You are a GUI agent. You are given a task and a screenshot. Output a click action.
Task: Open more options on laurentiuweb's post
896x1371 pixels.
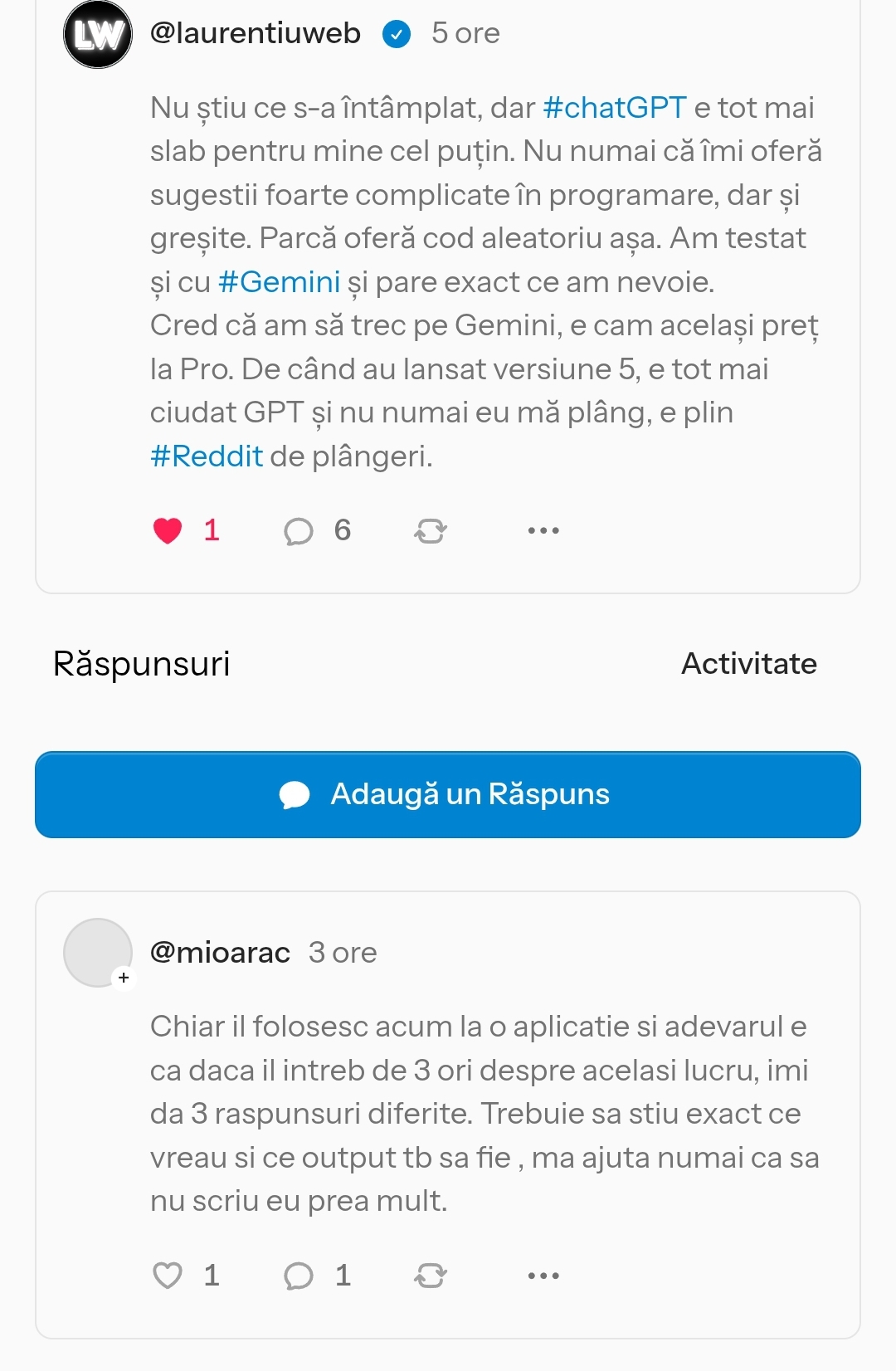pyautogui.click(x=543, y=530)
